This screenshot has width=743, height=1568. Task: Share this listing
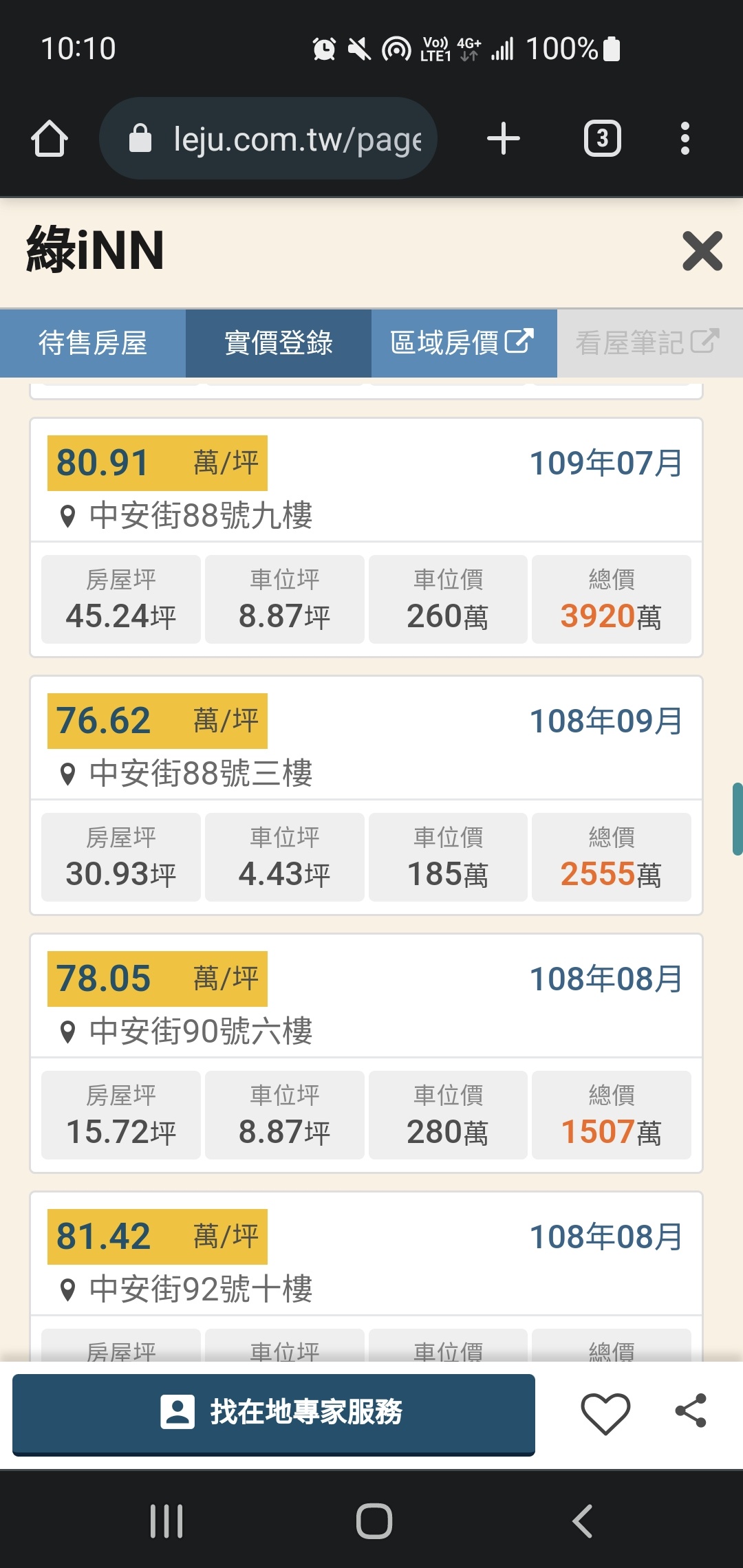(x=691, y=1411)
